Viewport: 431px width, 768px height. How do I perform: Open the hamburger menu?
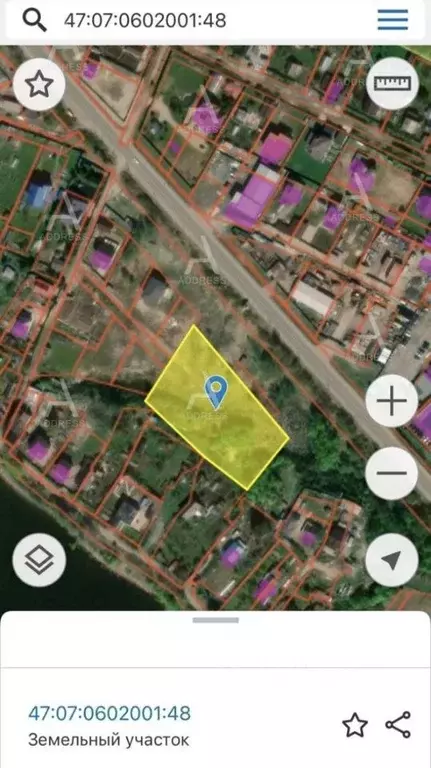pyautogui.click(x=392, y=20)
